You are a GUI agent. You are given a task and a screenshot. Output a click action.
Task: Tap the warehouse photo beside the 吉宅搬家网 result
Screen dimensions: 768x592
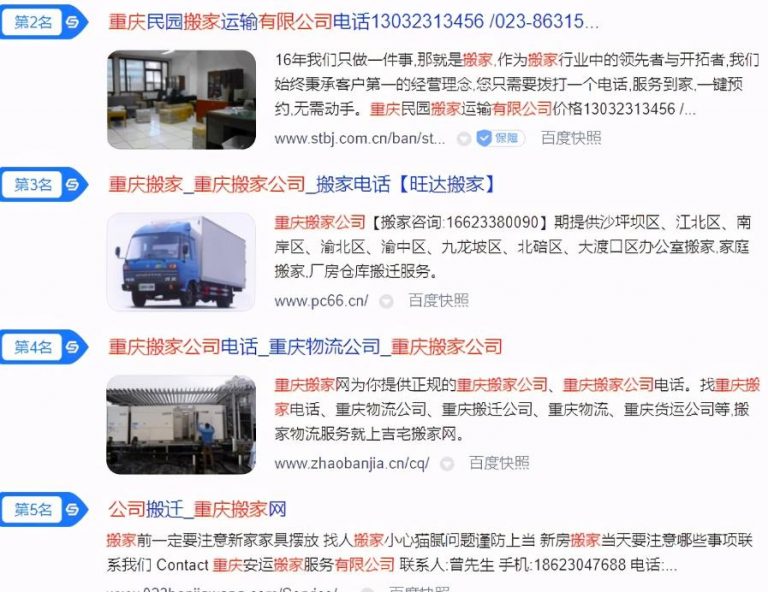tap(181, 424)
